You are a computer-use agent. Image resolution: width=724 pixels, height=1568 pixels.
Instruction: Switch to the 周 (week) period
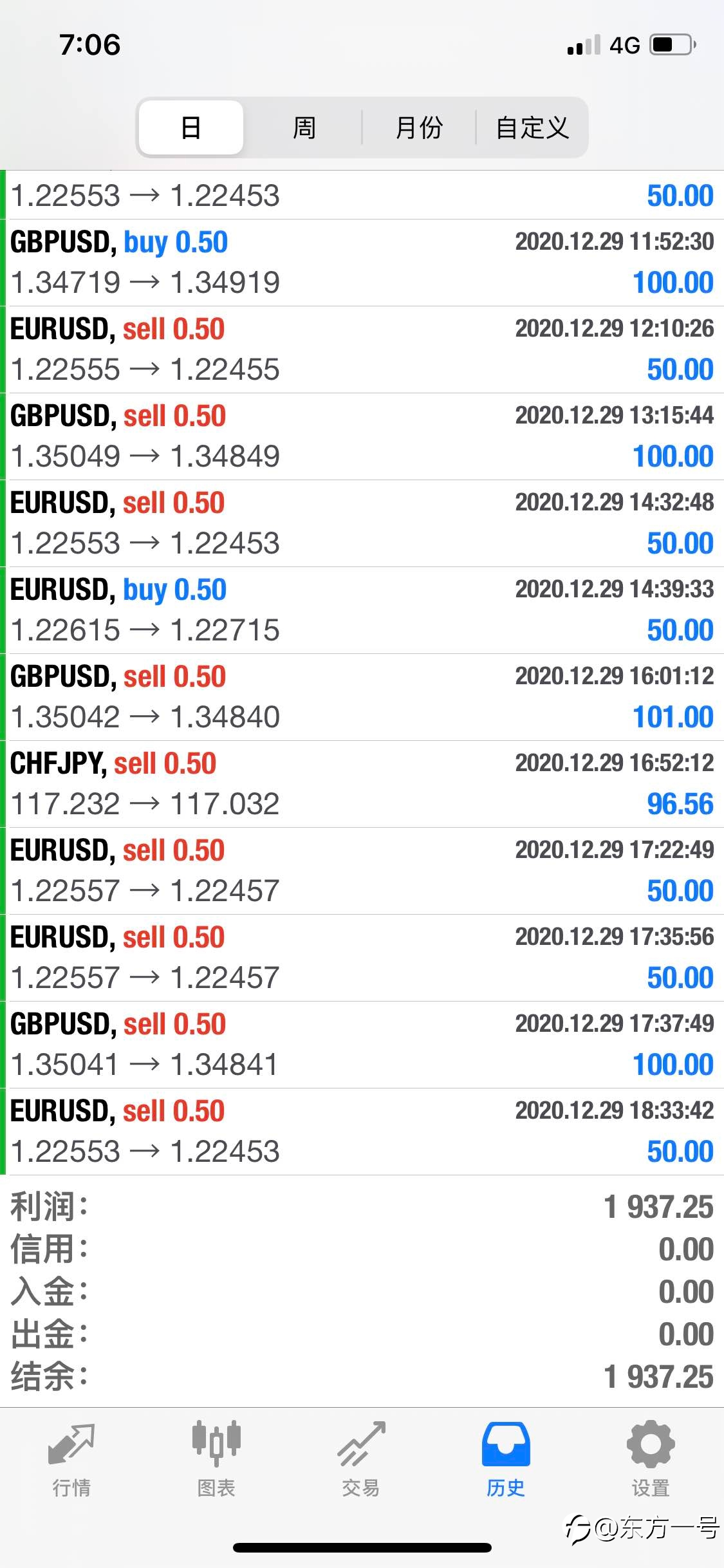(x=304, y=127)
